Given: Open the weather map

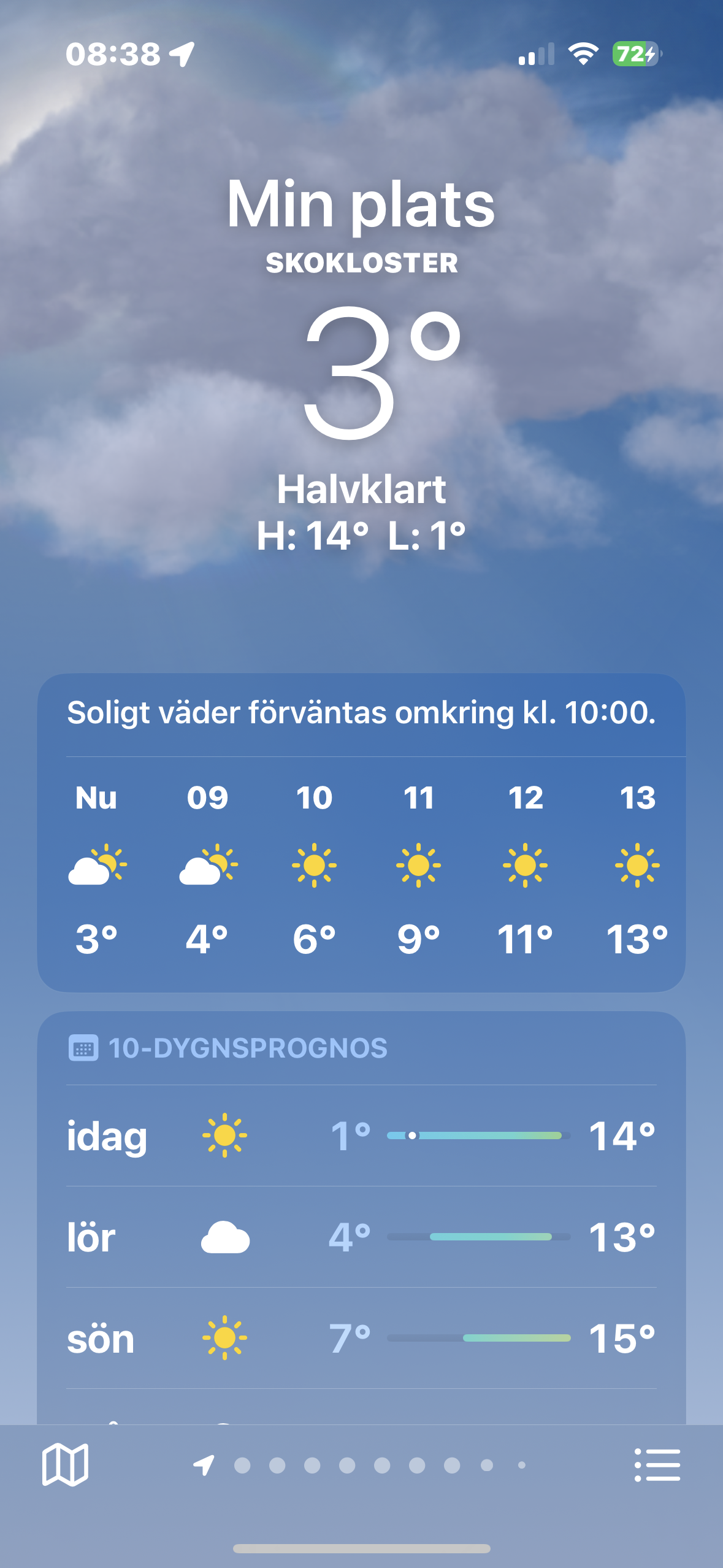Looking at the screenshot, I should (x=65, y=1465).
